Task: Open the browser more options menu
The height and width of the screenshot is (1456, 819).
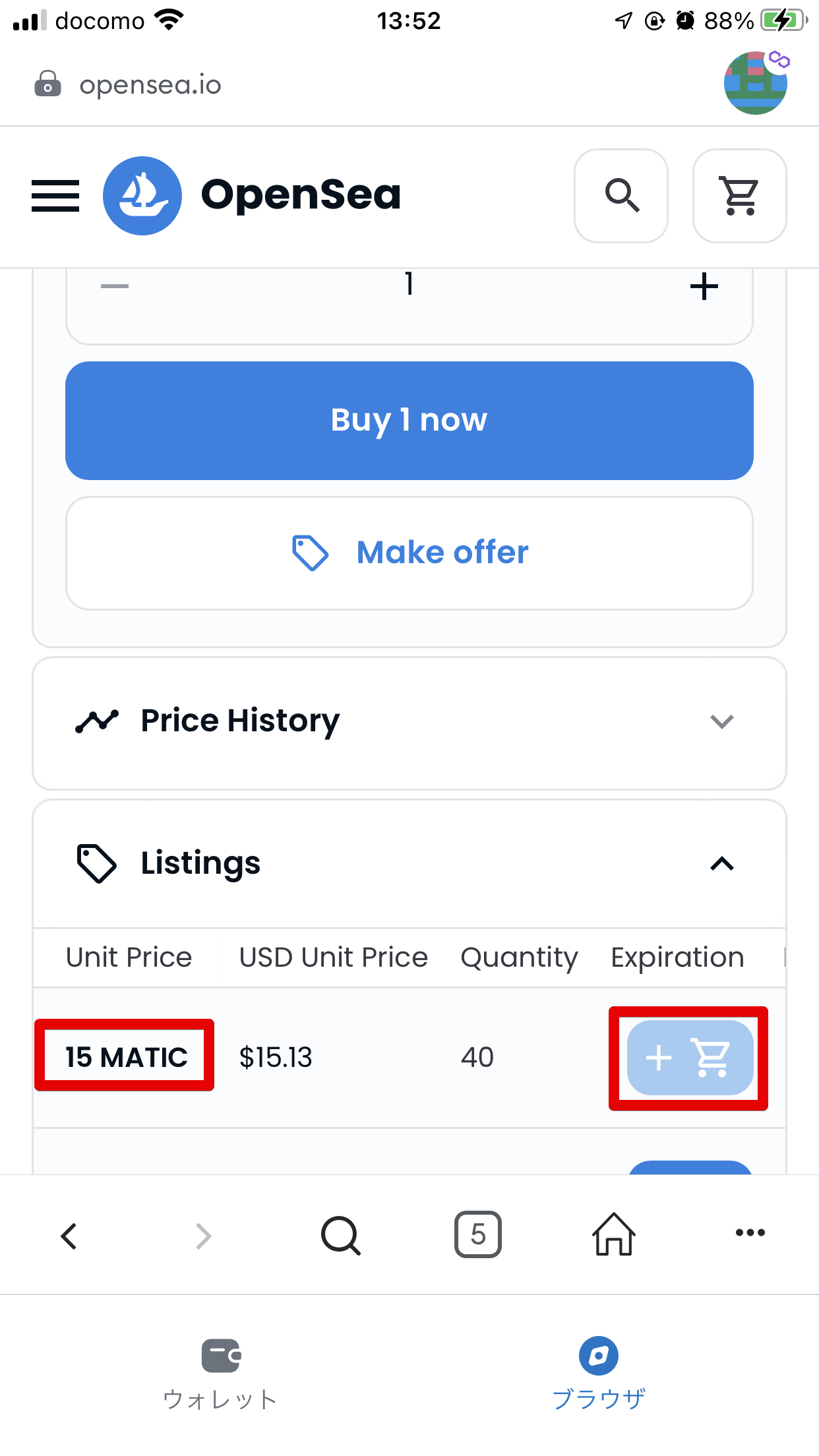Action: click(750, 1232)
